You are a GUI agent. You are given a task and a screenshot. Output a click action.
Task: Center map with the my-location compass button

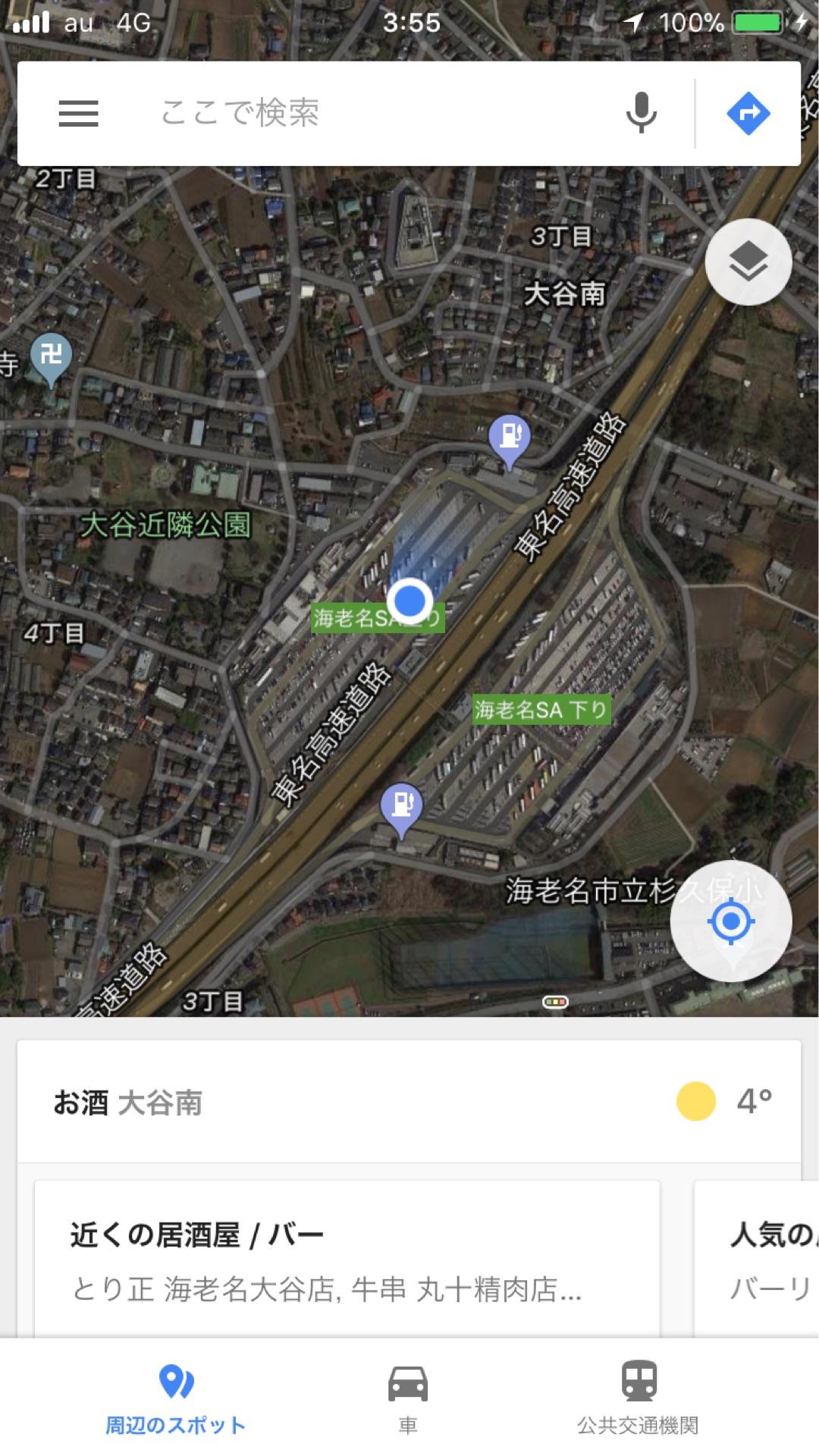pyautogui.click(x=730, y=921)
